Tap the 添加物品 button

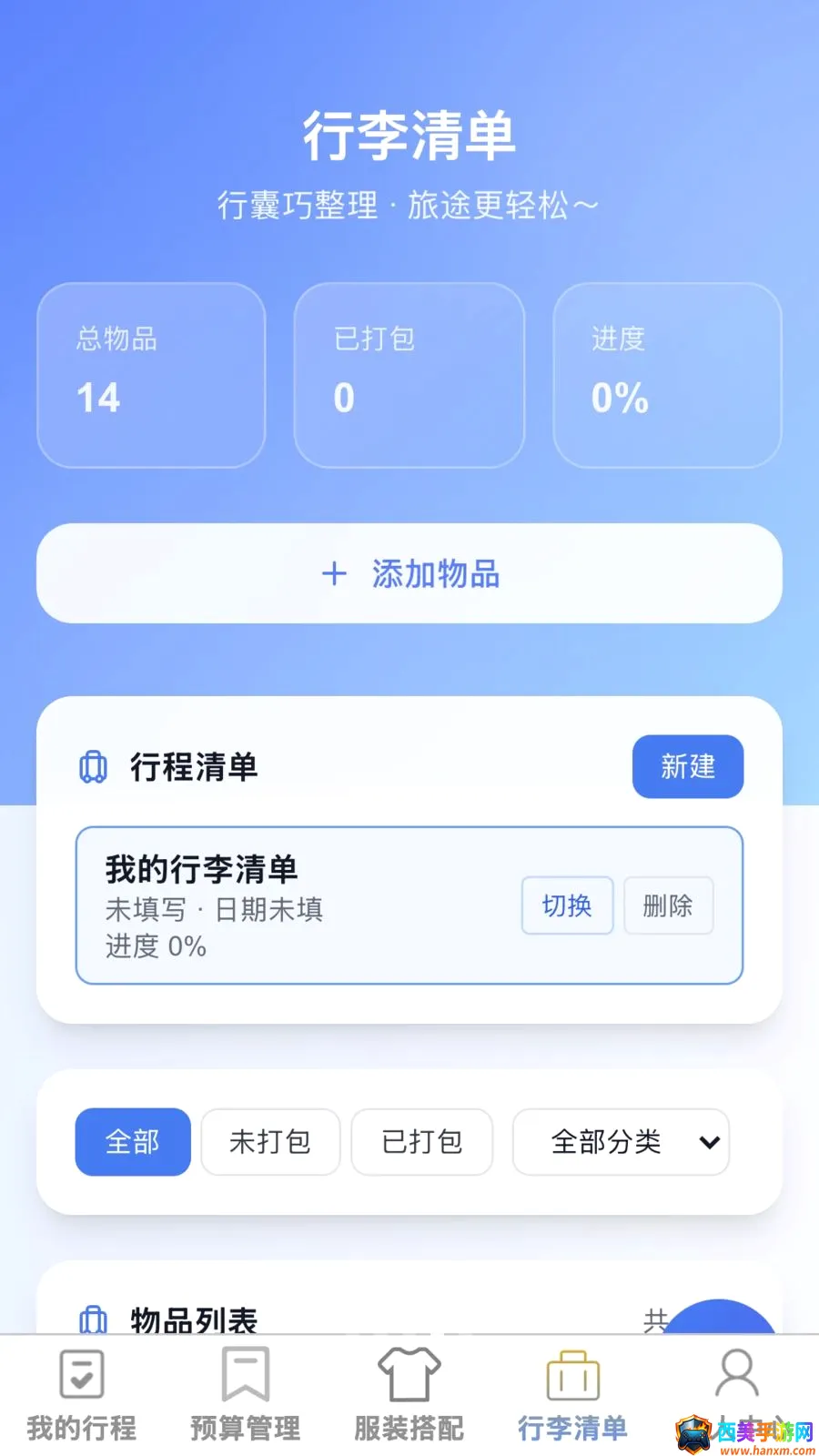coord(409,573)
